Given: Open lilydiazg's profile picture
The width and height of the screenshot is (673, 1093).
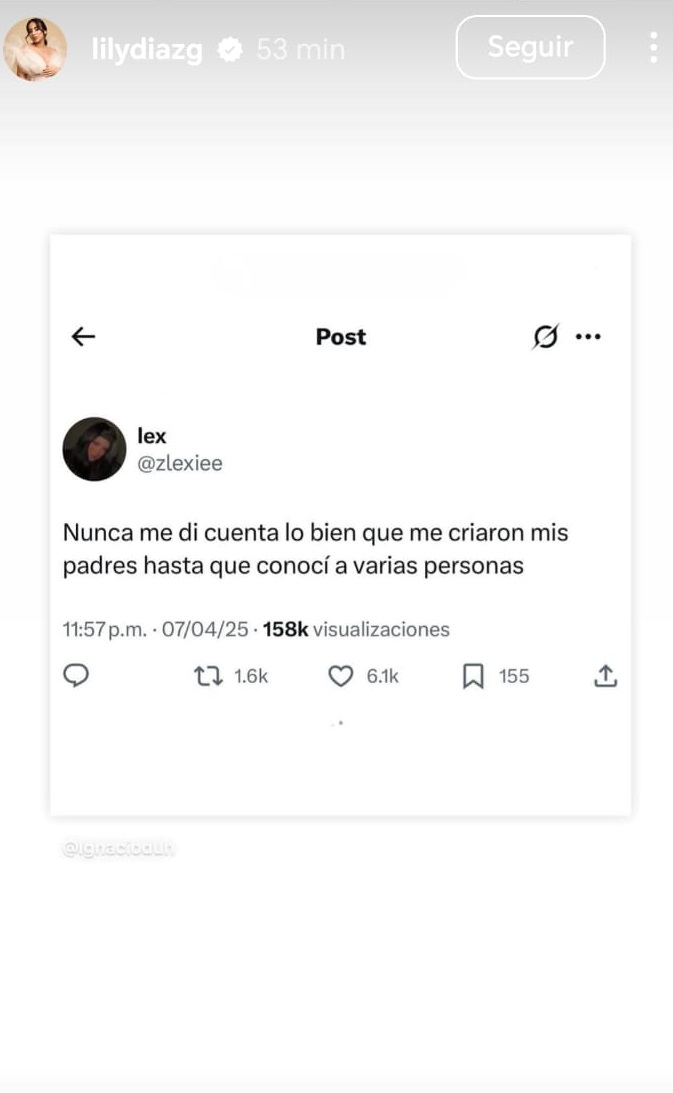Looking at the screenshot, I should 36,49.
